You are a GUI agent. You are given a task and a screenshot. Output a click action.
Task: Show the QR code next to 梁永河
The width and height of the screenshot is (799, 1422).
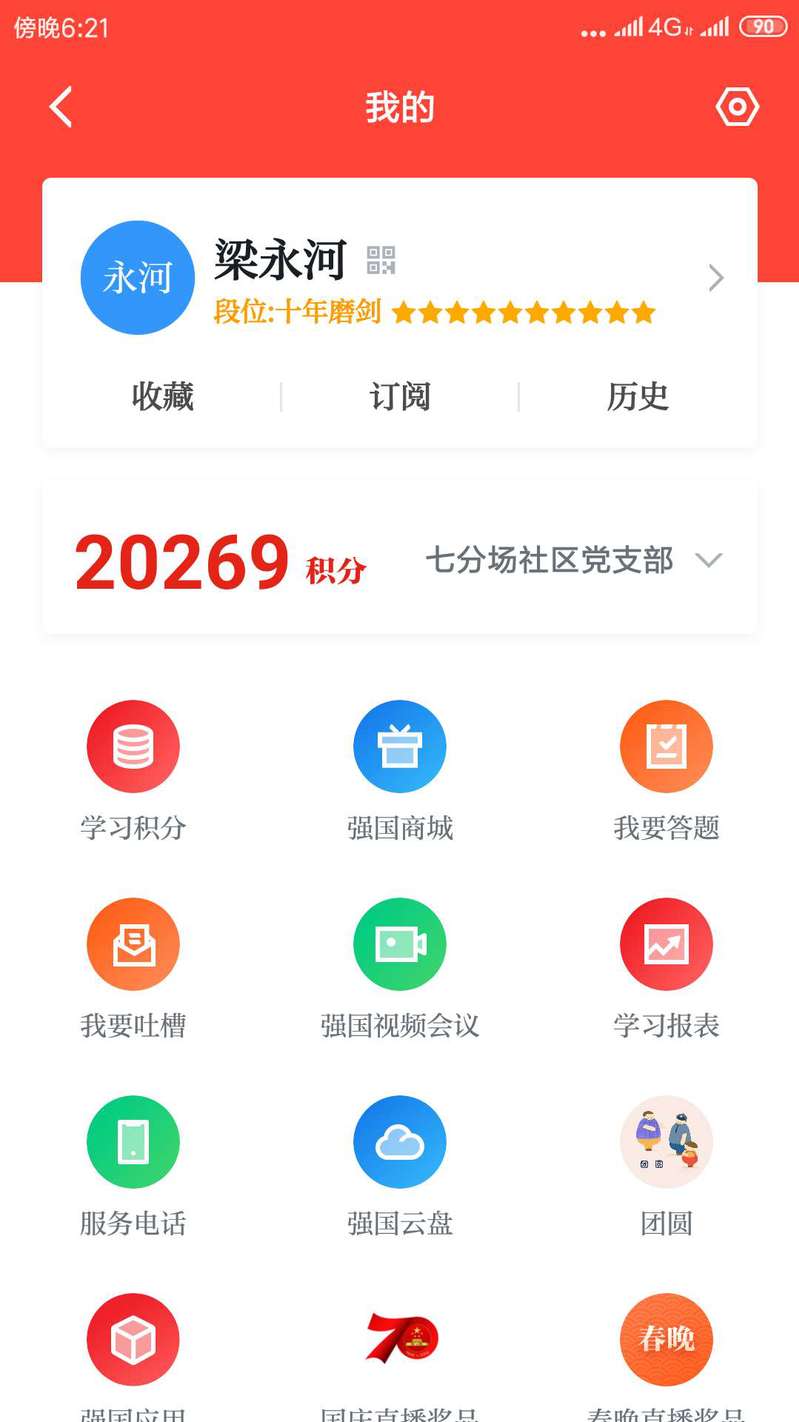click(381, 260)
